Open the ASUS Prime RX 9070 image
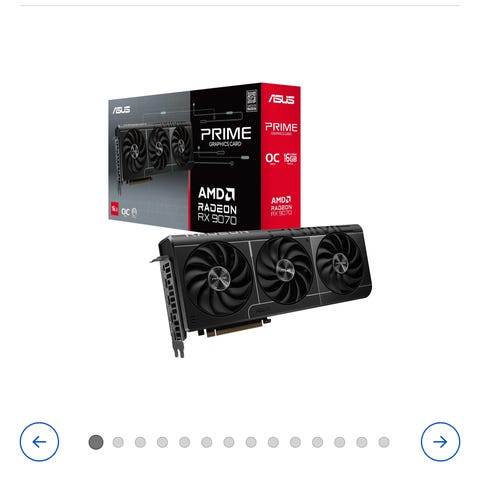Viewport: 480px width, 480px height. [240, 220]
